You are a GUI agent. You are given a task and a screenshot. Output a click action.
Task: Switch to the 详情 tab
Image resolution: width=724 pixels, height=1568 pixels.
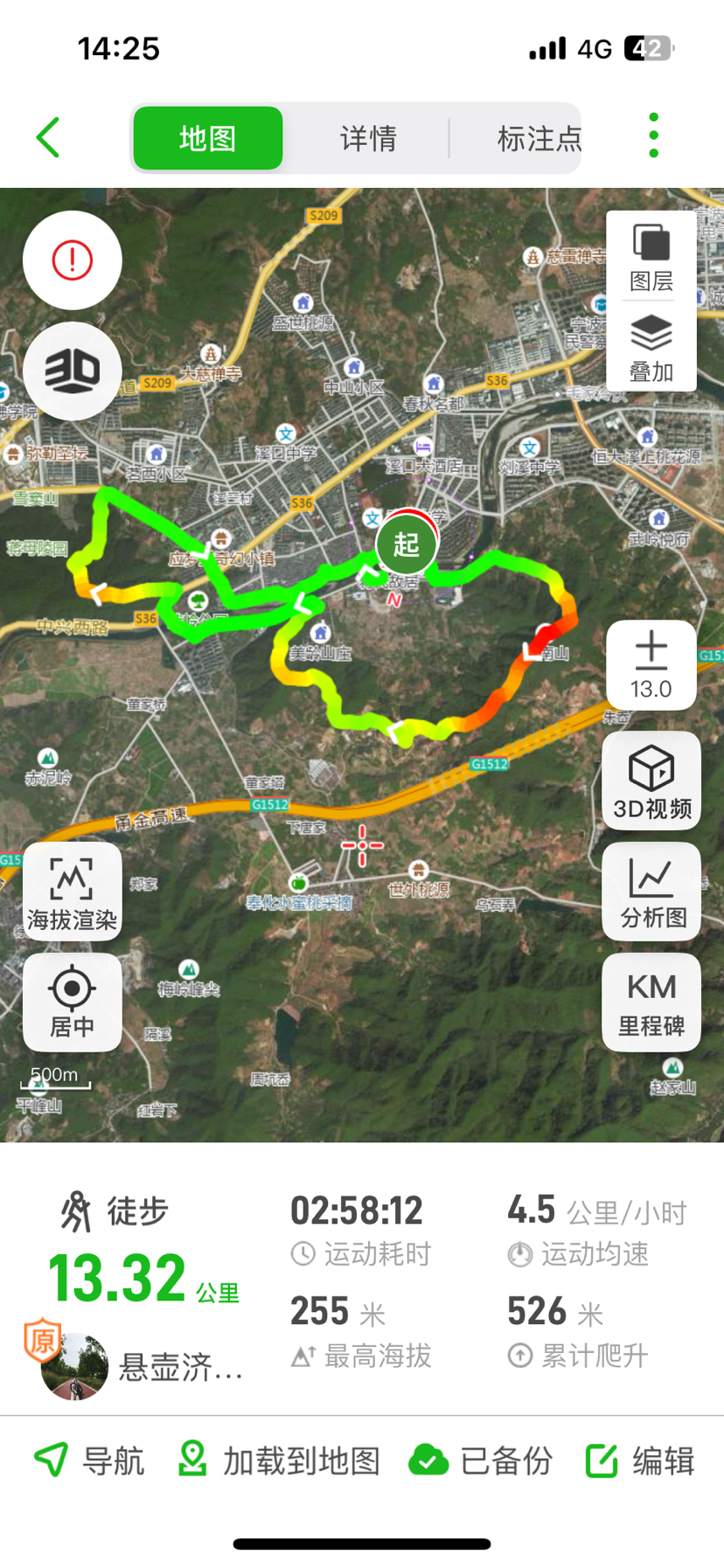(368, 138)
